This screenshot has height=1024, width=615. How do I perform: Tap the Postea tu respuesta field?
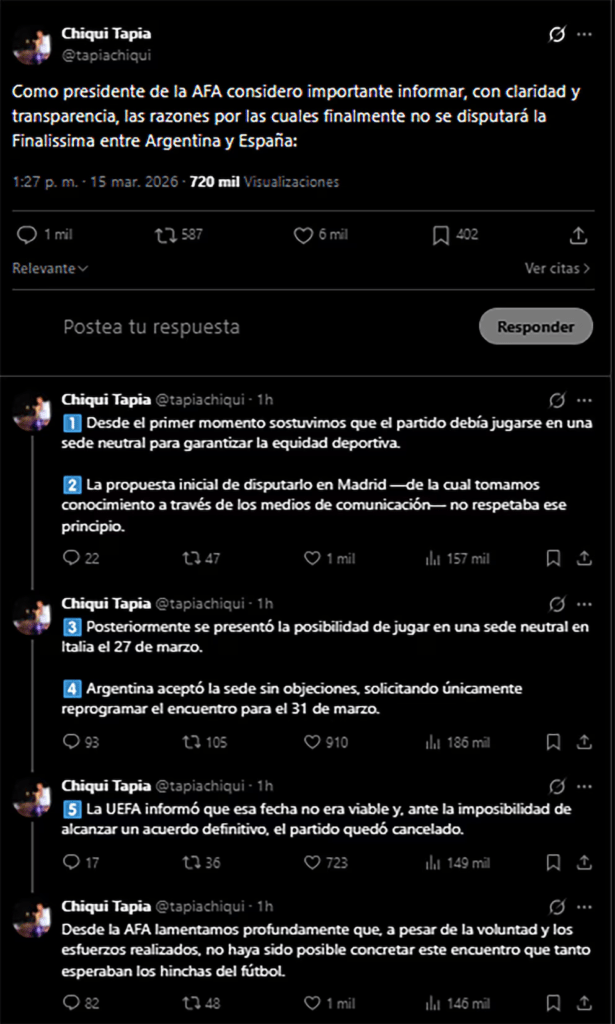[150, 327]
